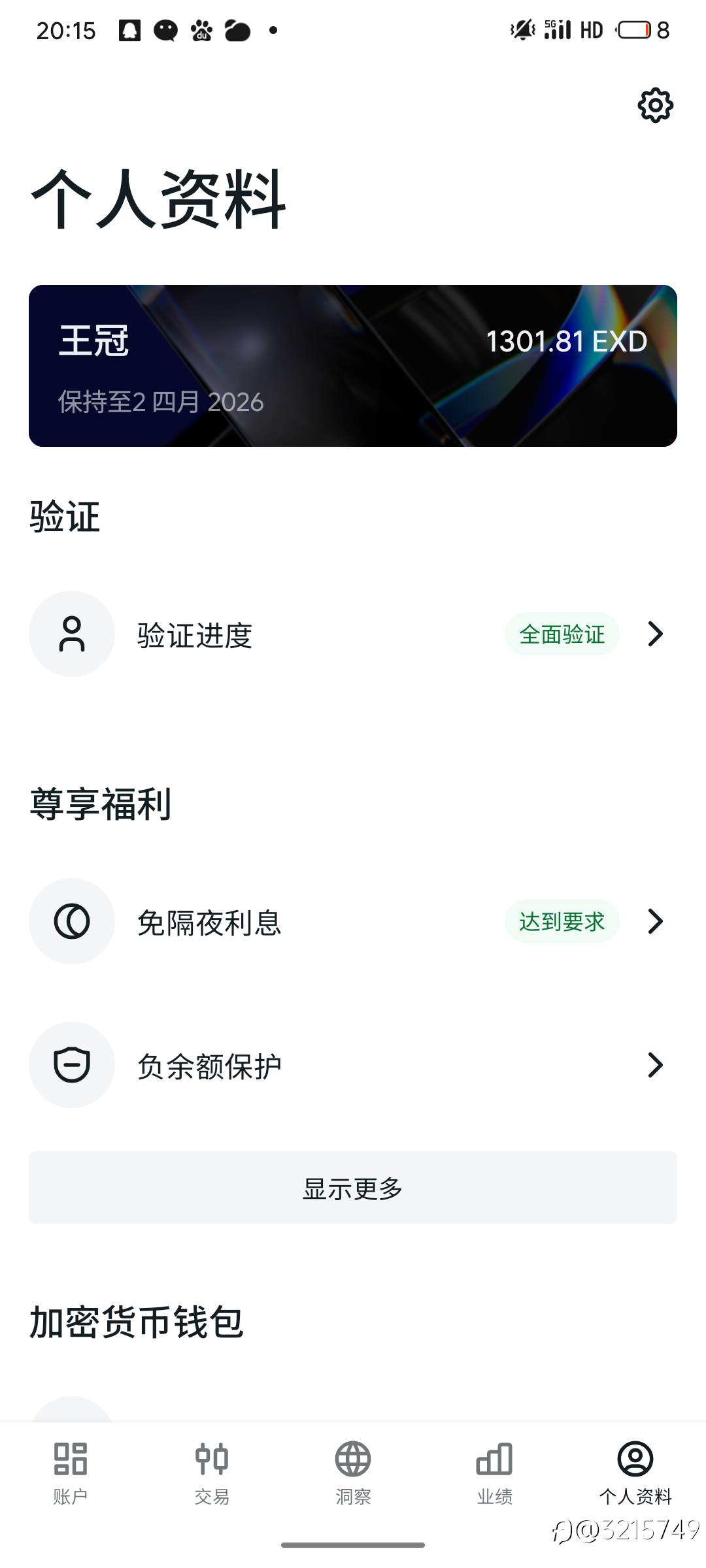Viewport: 706px width, 1568px height.
Task: Open the 全面验证 status badge
Action: (x=562, y=634)
